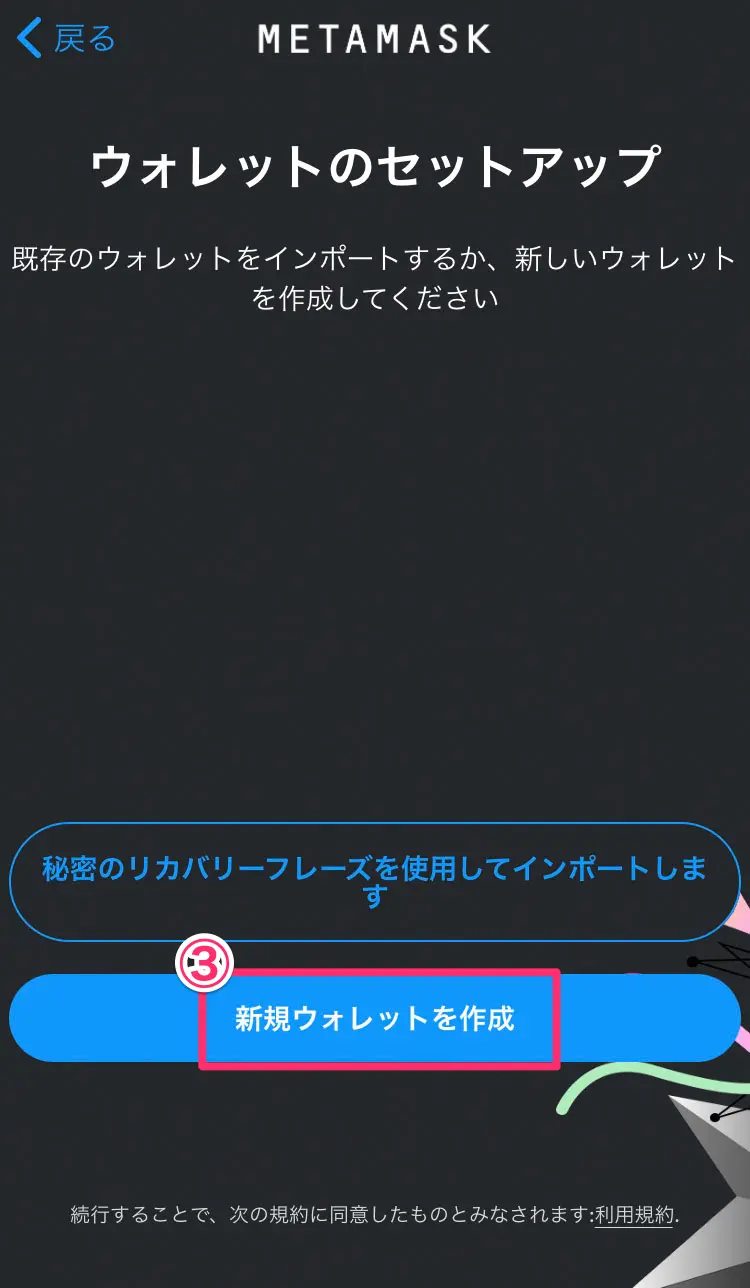Import using secret recovery phrase
The image size is (750, 1288).
[374, 881]
